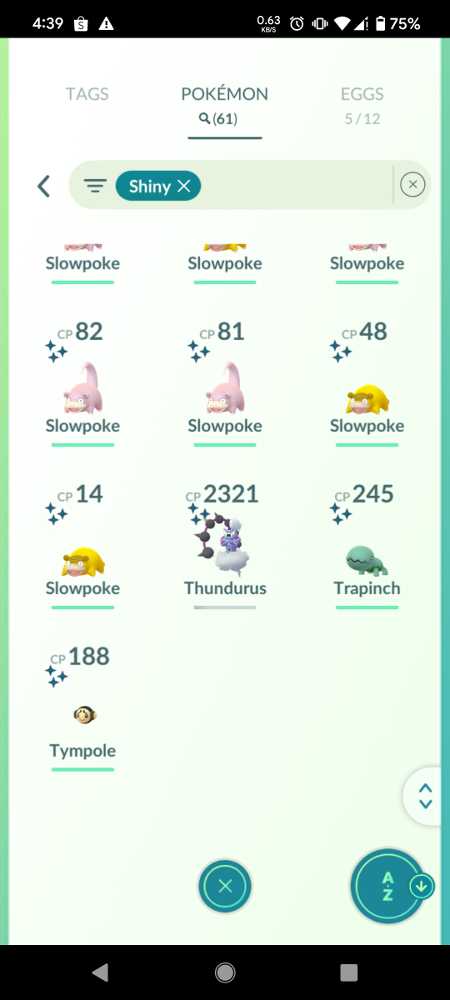Close the Pokémon storage with X button
Viewport: 450px width, 1000px height.
(x=225, y=886)
